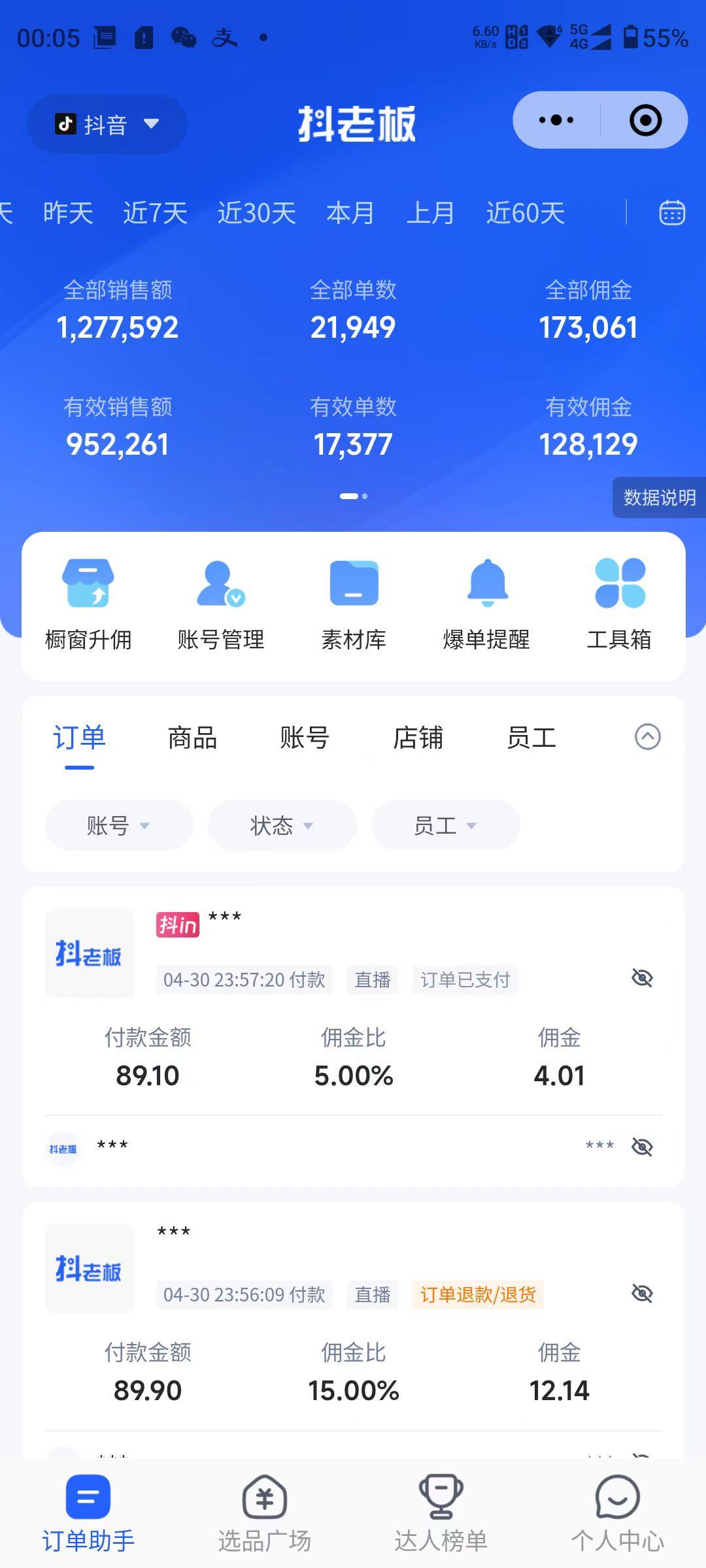Show the hidden *** product row details
The width and height of the screenshot is (706, 1568).
pyautogui.click(x=643, y=1145)
